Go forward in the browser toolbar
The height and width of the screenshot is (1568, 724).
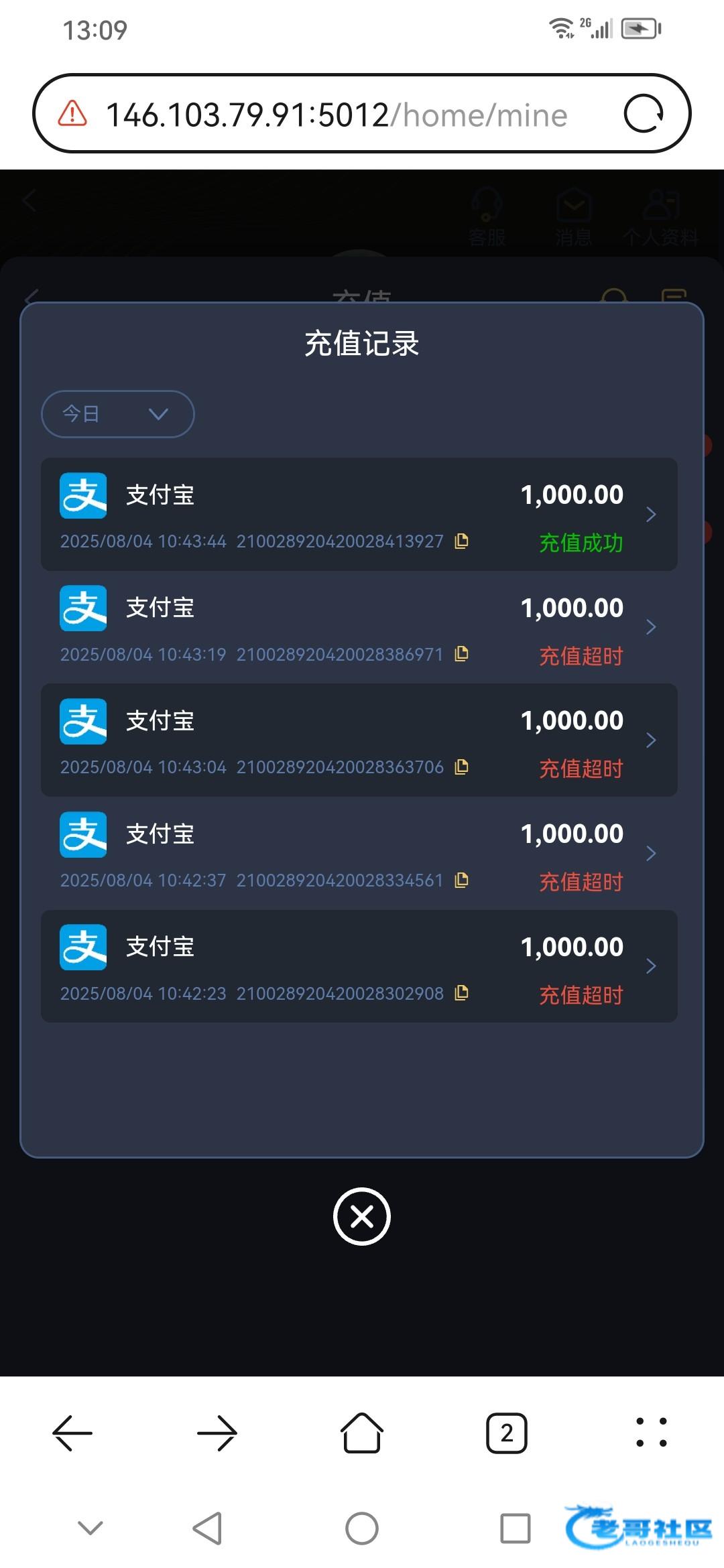tap(217, 1433)
